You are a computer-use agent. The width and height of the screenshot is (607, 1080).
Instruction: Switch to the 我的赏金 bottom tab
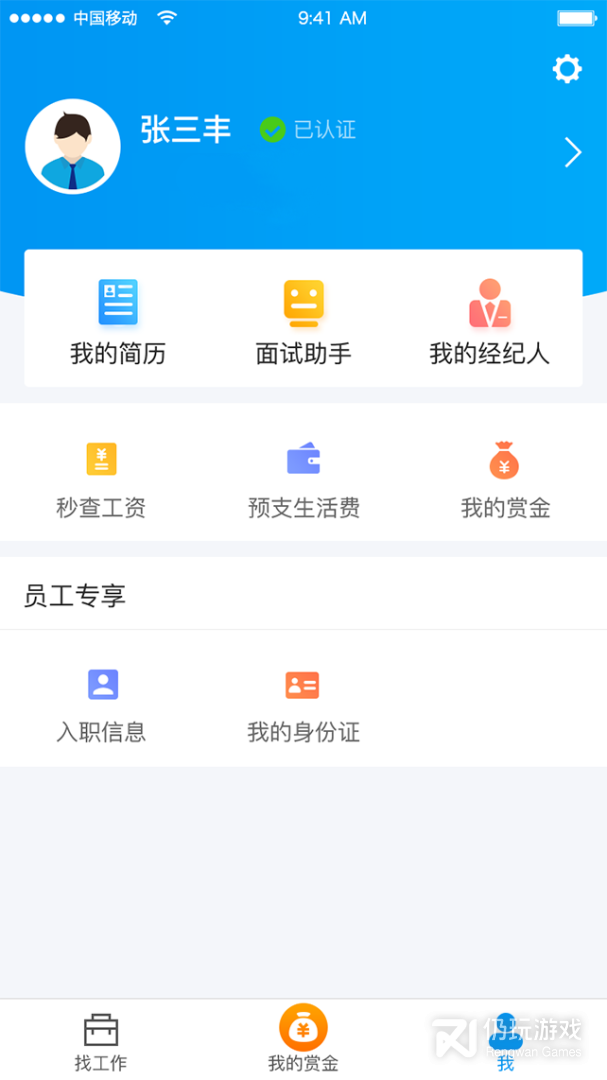(303, 1038)
